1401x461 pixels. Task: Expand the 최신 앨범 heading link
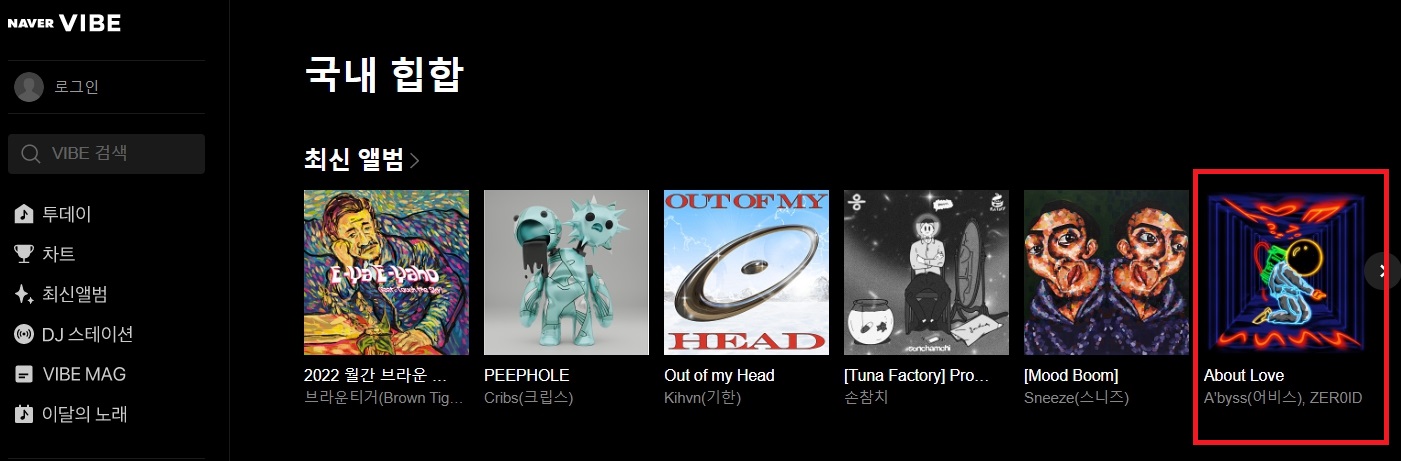point(361,159)
